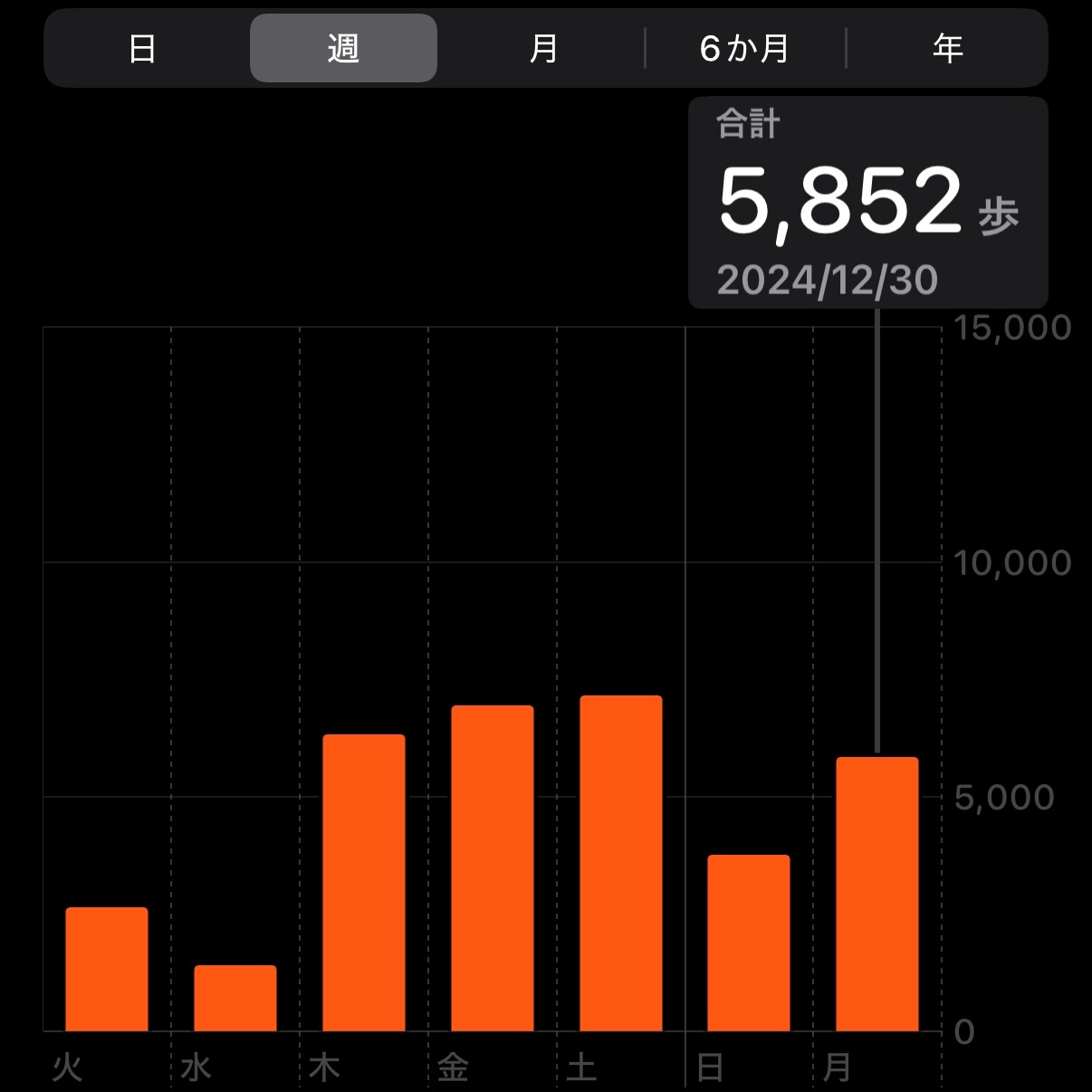Viewport: 1092px width, 1092px height.
Task: Show steps for the 木 bar
Action: tap(364, 883)
